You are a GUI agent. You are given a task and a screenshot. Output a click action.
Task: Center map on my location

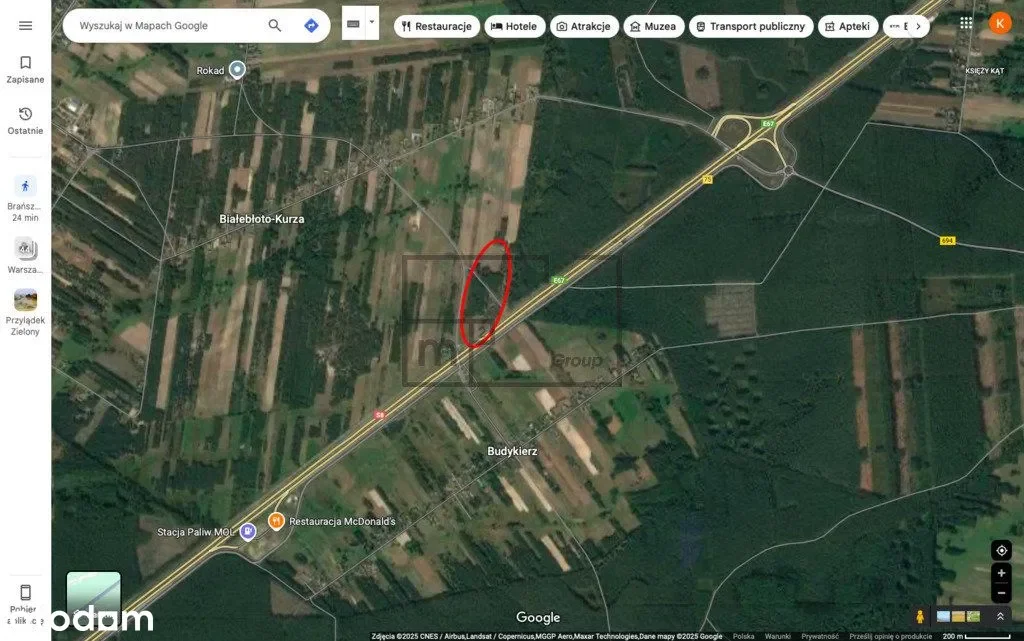(x=1001, y=551)
